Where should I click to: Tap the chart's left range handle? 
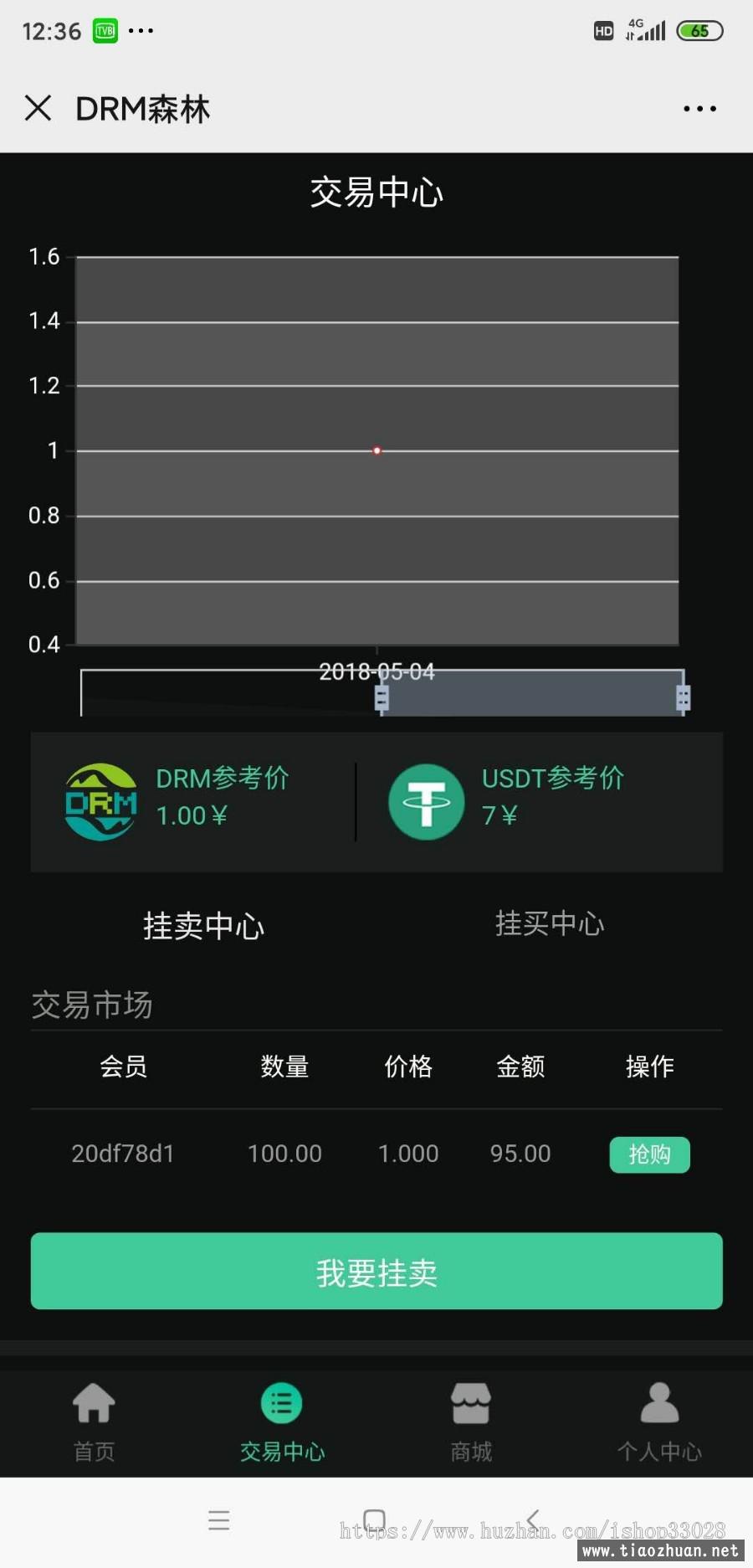(382, 697)
